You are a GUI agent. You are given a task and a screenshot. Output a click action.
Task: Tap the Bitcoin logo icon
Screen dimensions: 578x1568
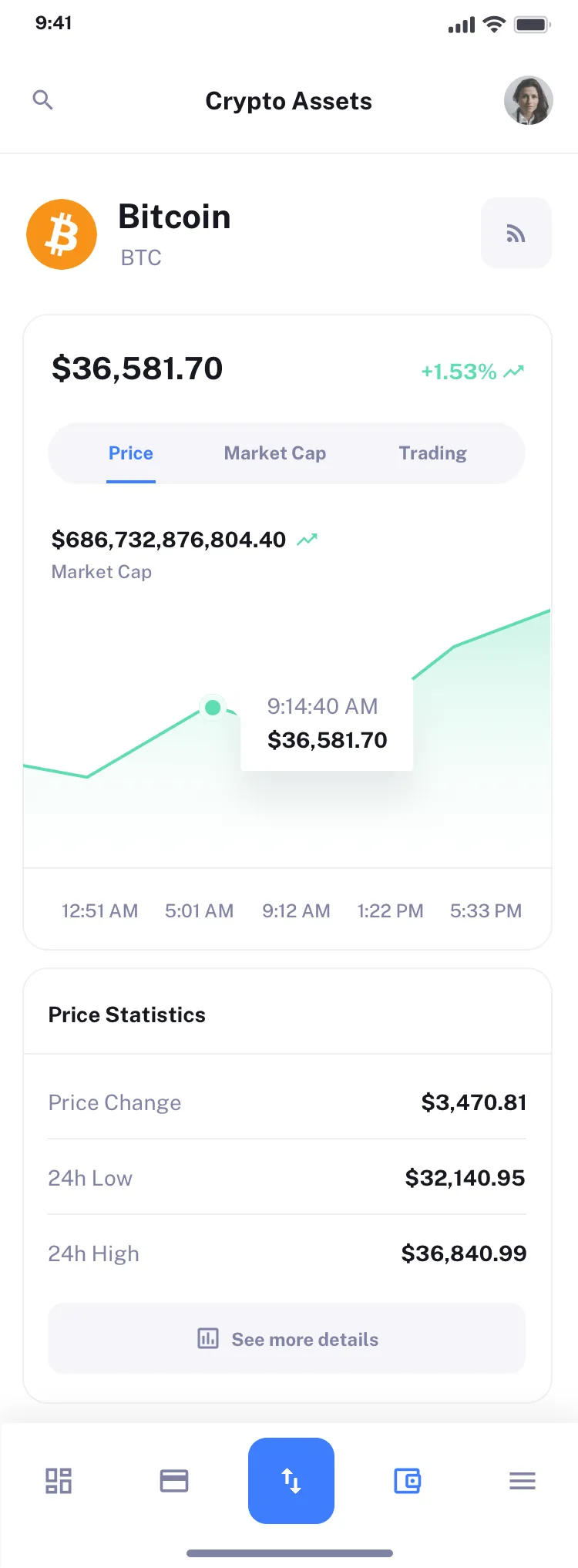[61, 234]
